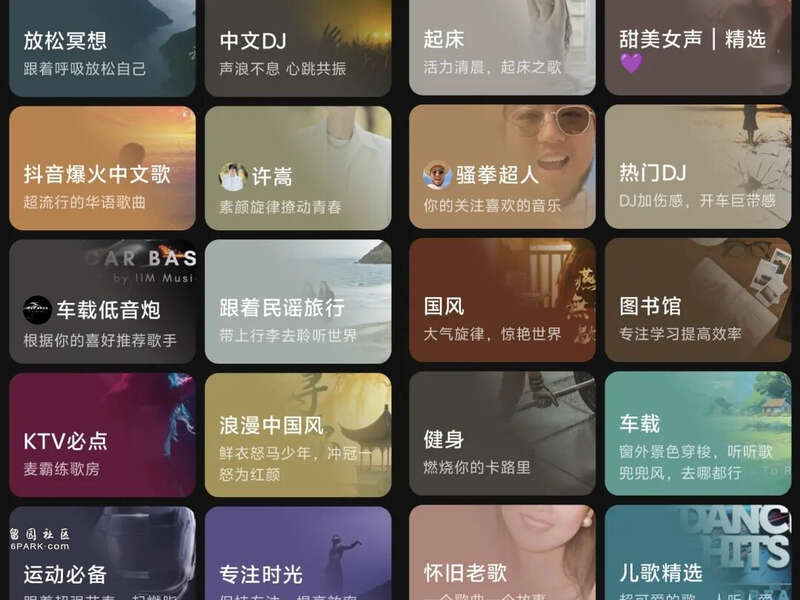Viewport: 800px width, 600px height.
Task: Open the 放松冥想 playlist card
Action: click(102, 48)
